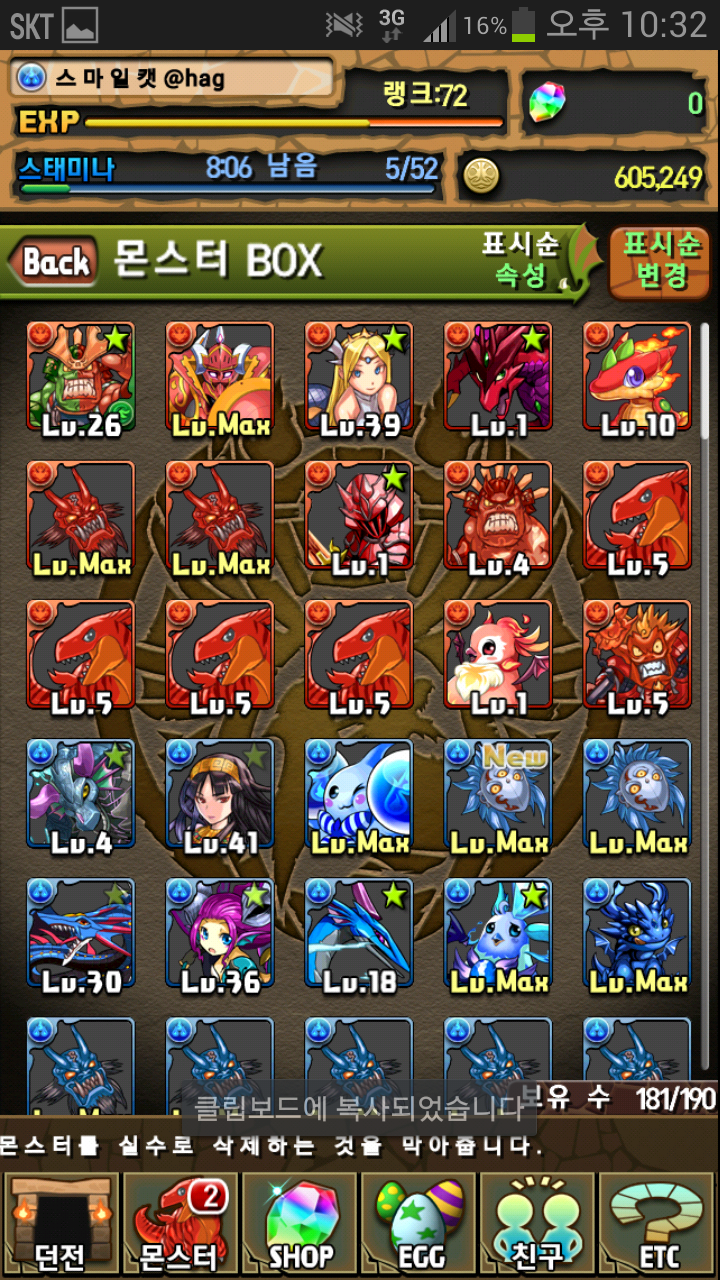Select the black-haired girl monster Lv.41
Screen dimensions: 720x1280
[220, 795]
